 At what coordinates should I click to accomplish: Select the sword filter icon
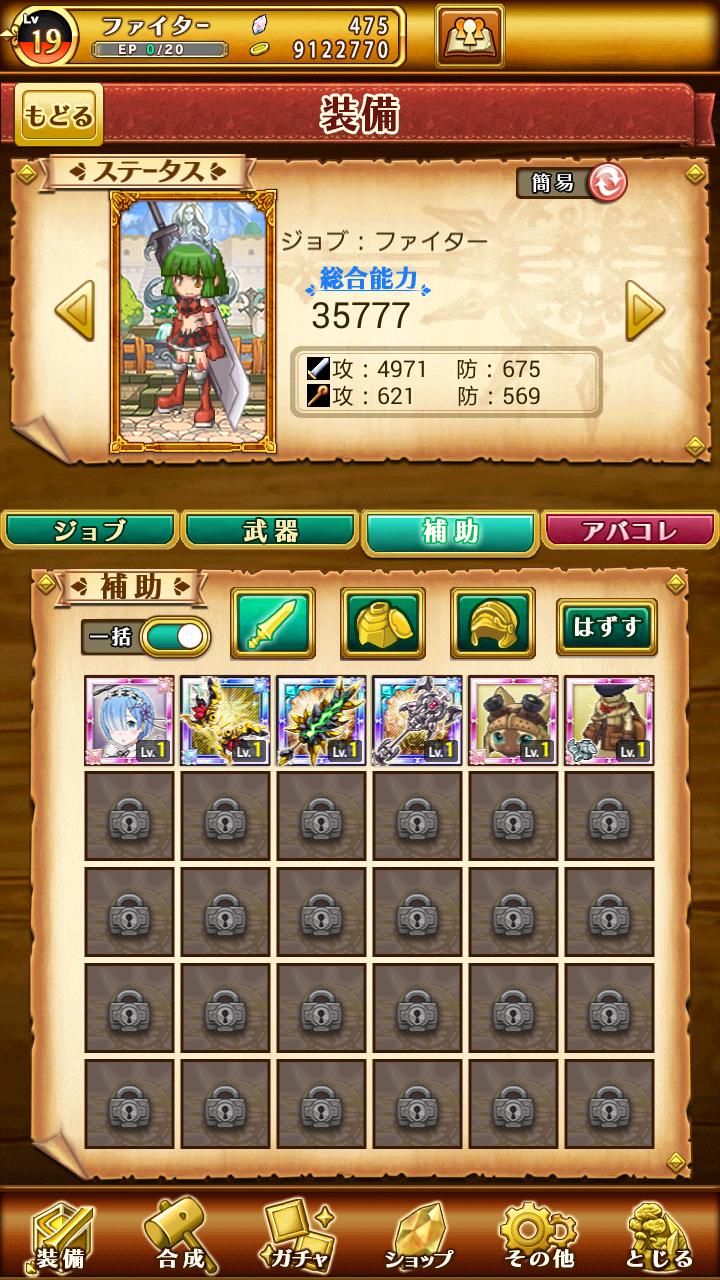[x=273, y=623]
